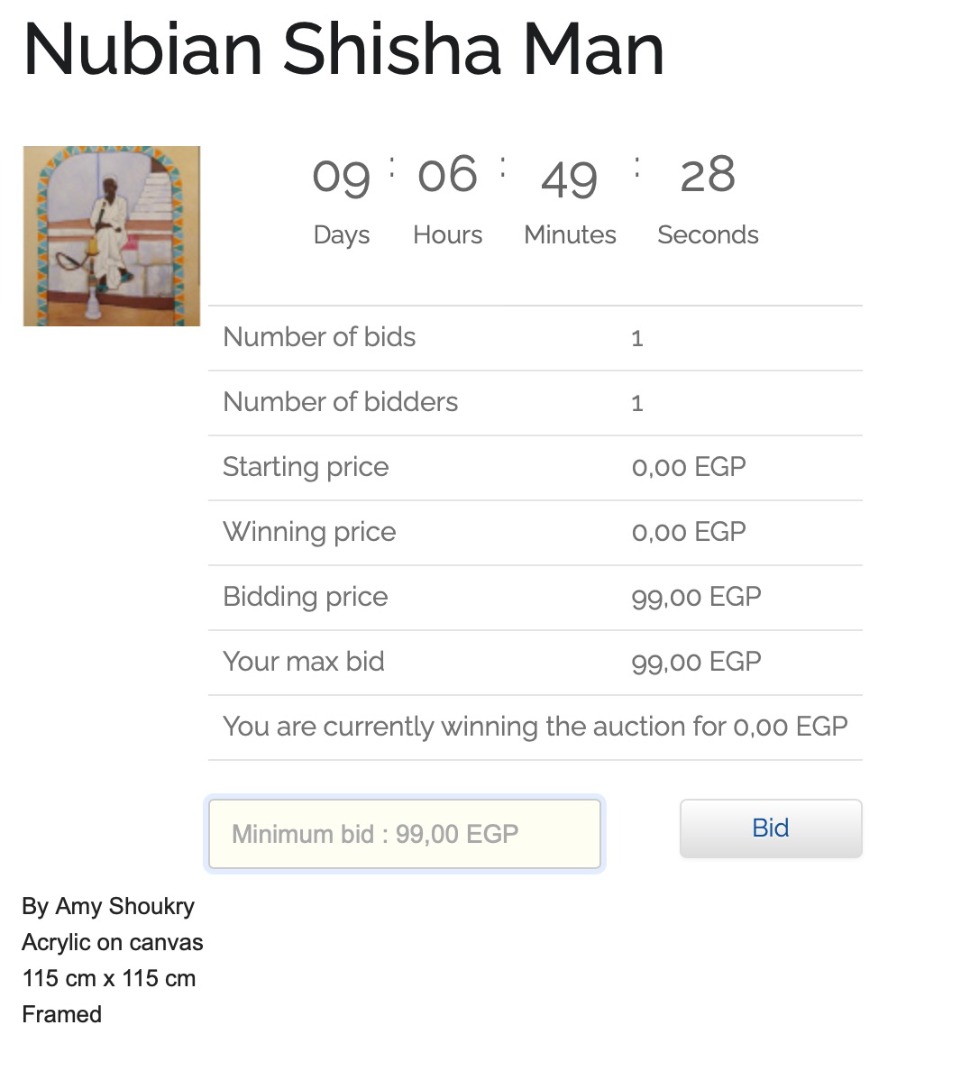Focus the minimum bid amount field
The width and height of the screenshot is (964, 1080).
click(404, 834)
